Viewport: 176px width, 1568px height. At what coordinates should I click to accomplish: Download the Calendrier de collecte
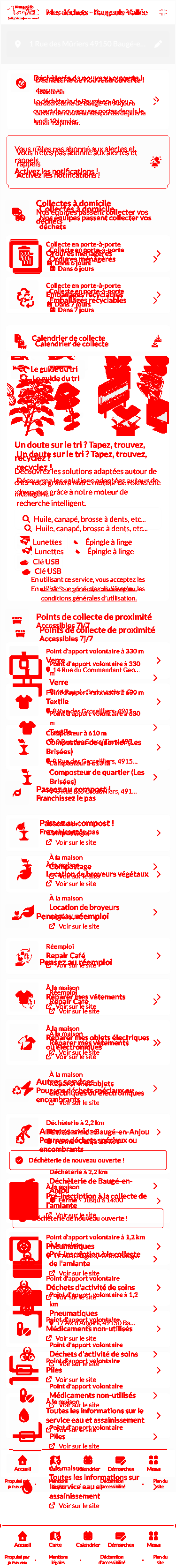156,341
